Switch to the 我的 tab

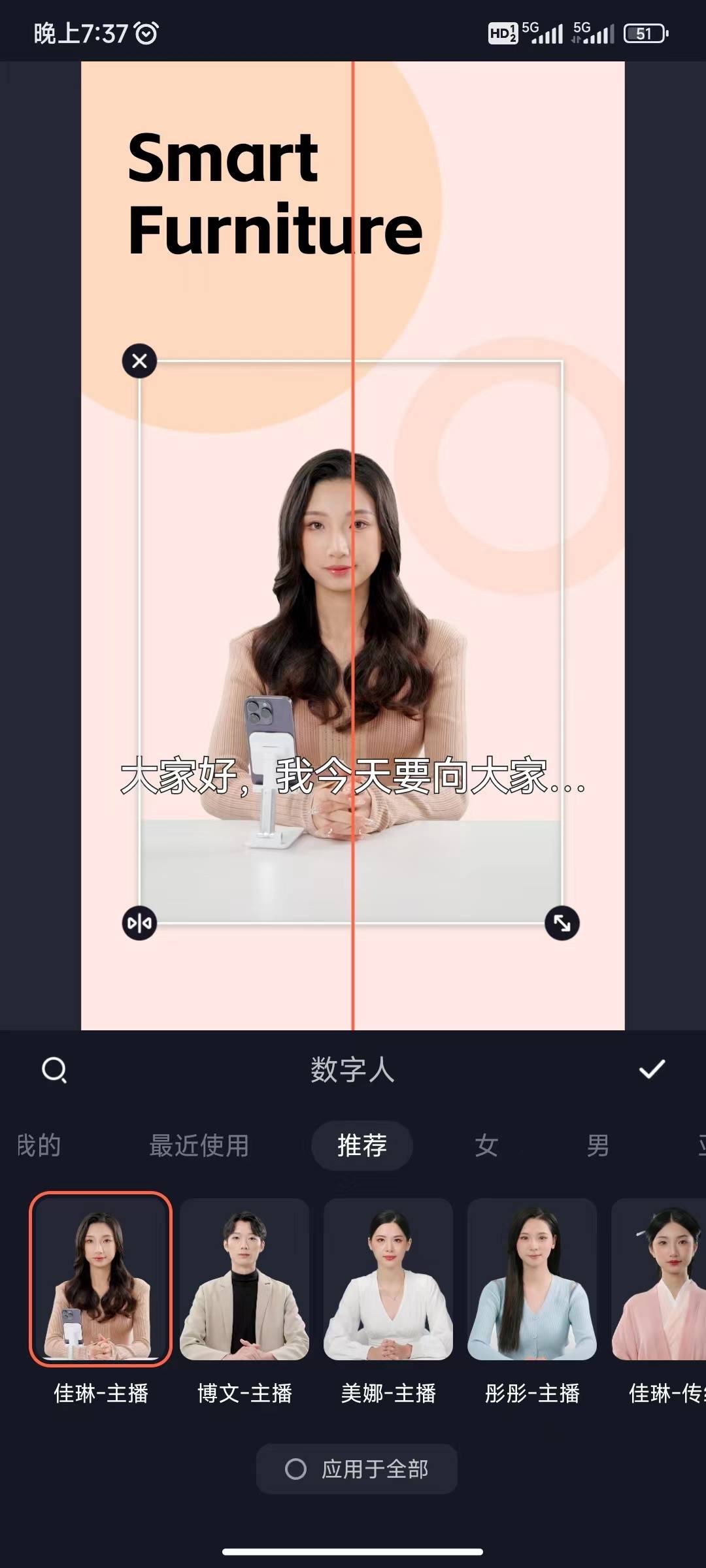39,1145
